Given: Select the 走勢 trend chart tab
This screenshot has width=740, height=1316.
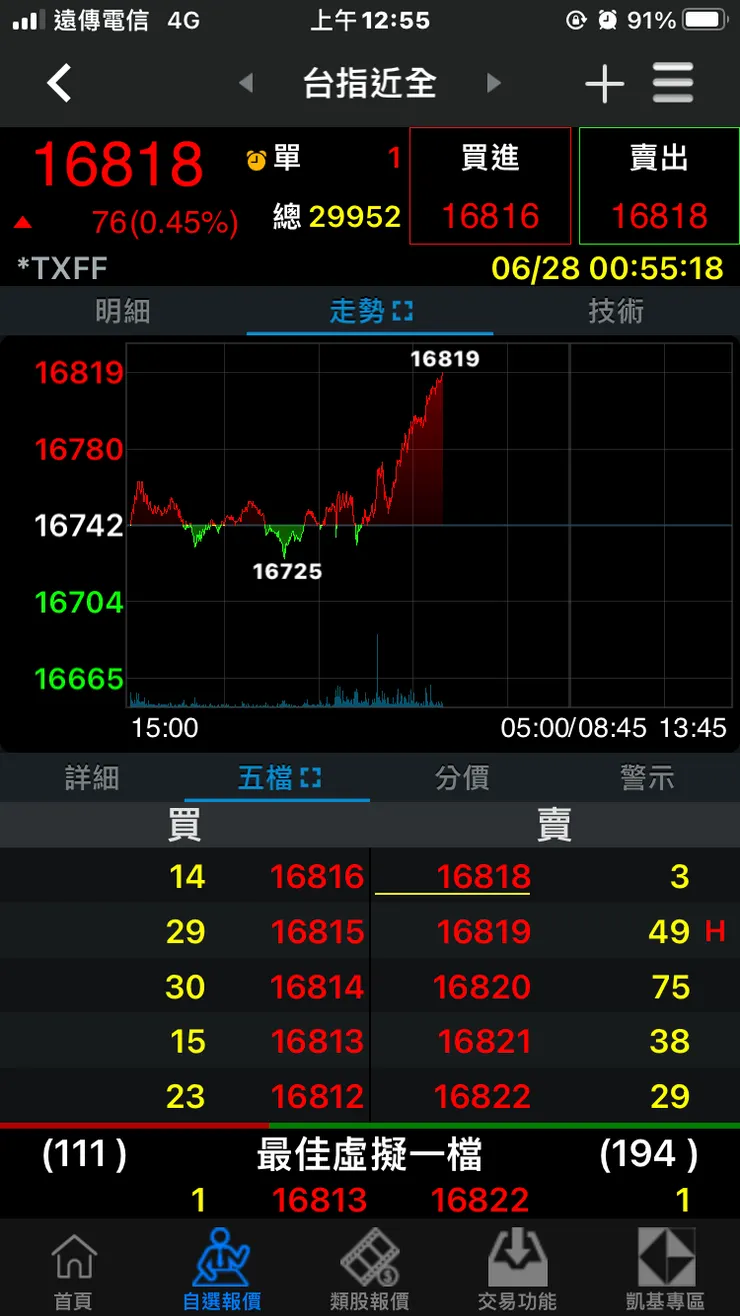Looking at the screenshot, I should pos(370,312).
